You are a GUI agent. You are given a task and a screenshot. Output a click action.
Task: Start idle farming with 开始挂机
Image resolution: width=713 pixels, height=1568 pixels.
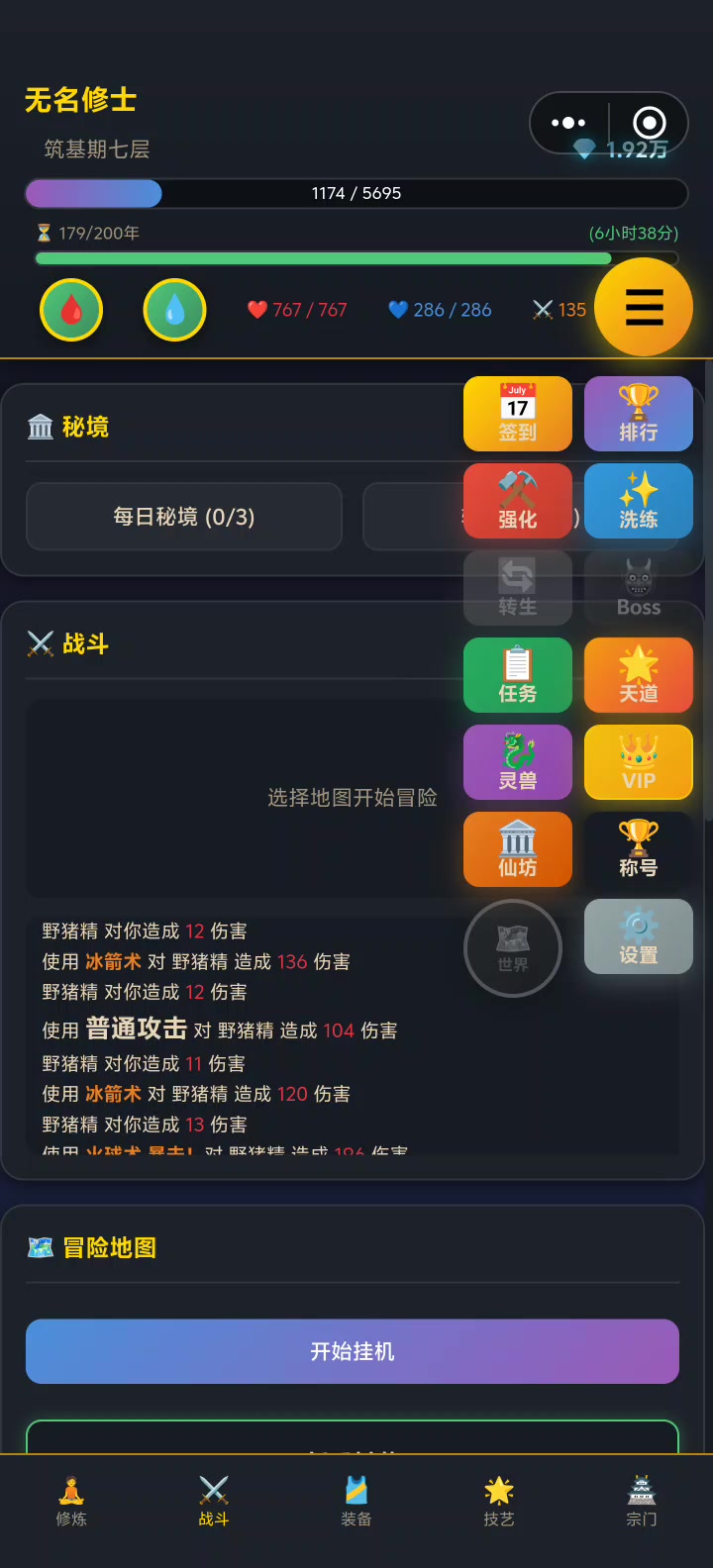click(x=353, y=1351)
